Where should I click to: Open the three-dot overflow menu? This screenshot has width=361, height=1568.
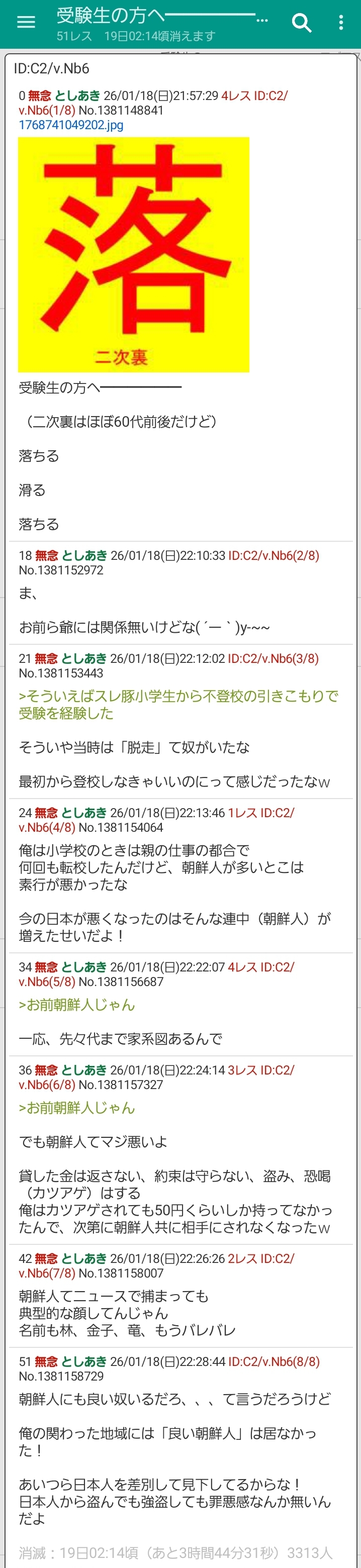pyautogui.click(x=341, y=23)
